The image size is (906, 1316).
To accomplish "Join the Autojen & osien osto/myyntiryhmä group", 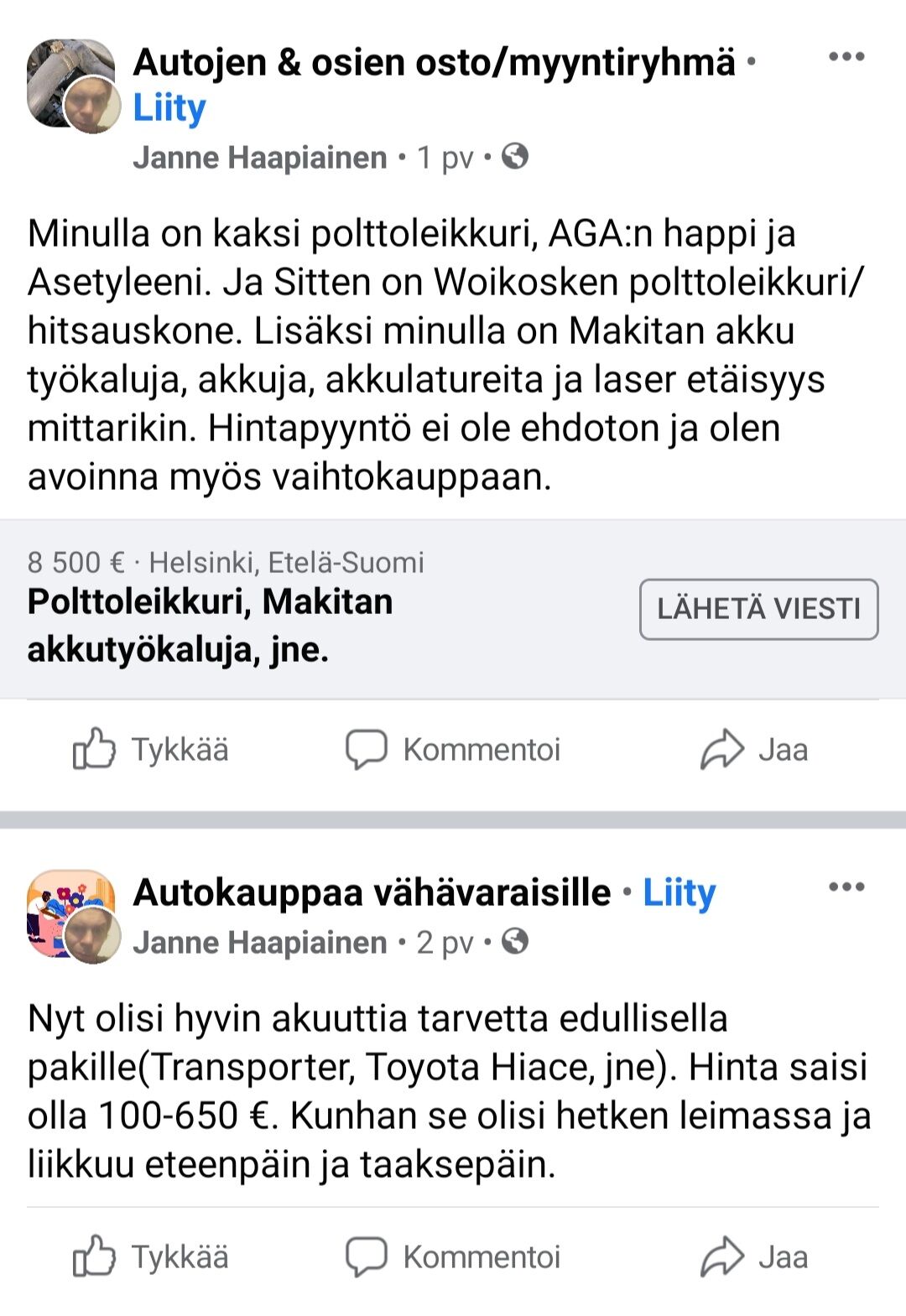I will 169,108.
